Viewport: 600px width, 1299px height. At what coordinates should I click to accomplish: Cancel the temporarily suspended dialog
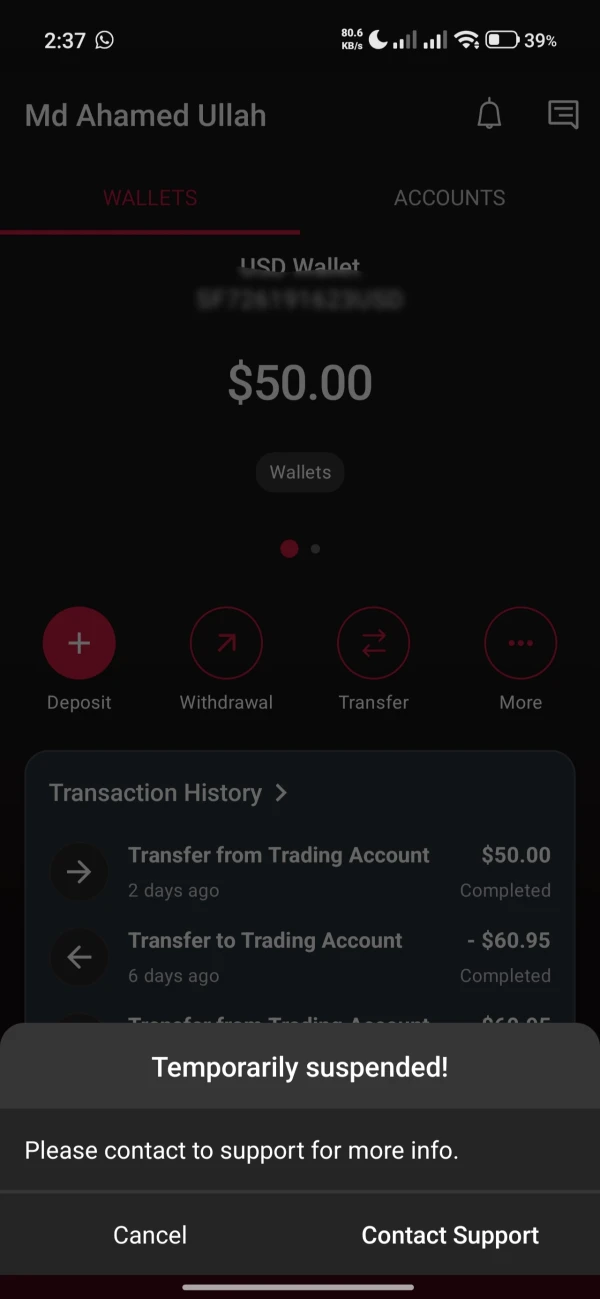150,1235
